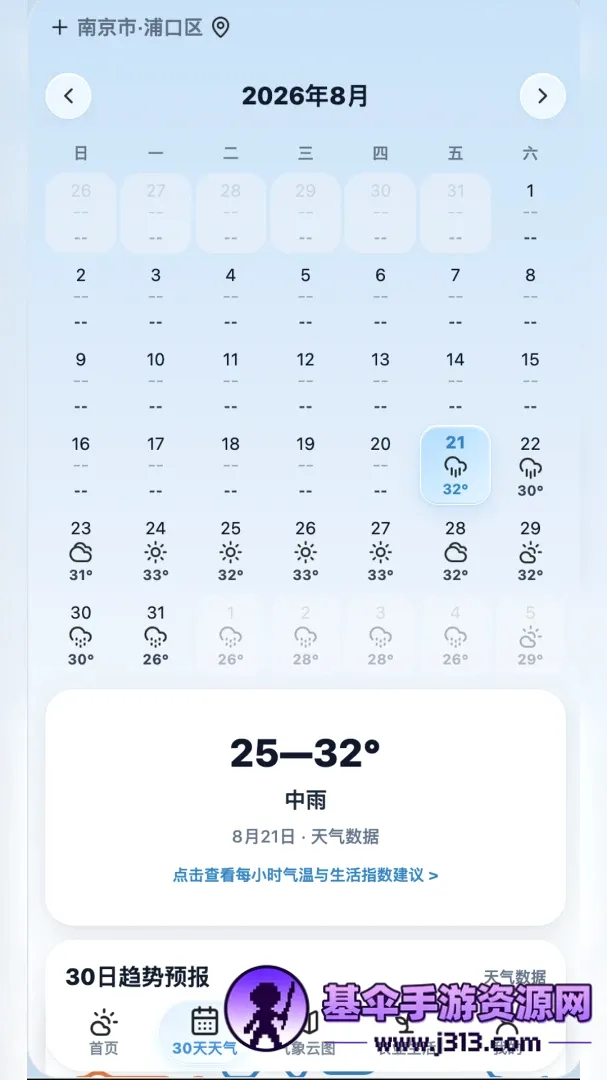Select August 29 in the calendar

pos(530,550)
